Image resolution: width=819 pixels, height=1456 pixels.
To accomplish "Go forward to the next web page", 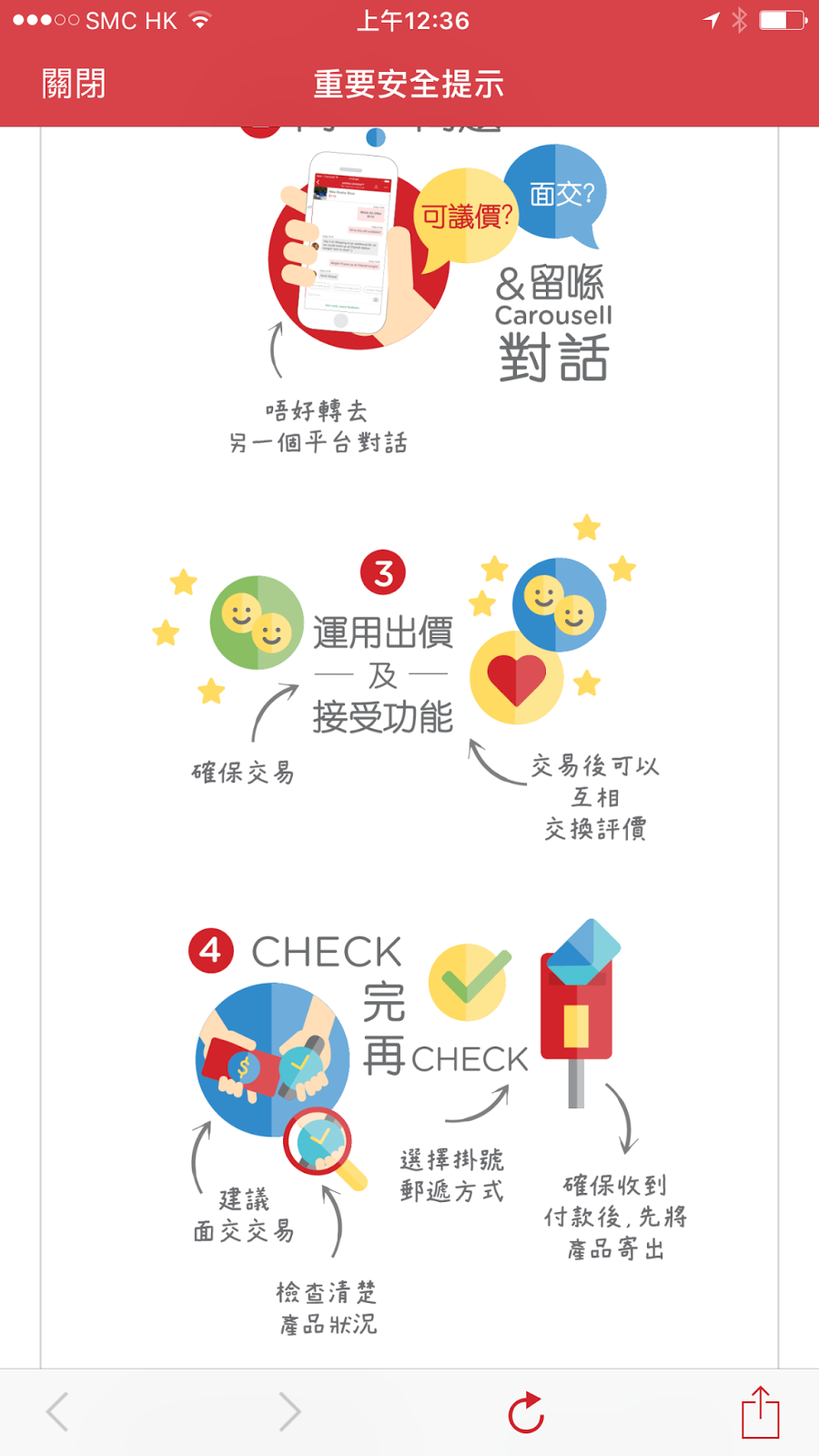I will pyautogui.click(x=289, y=1412).
